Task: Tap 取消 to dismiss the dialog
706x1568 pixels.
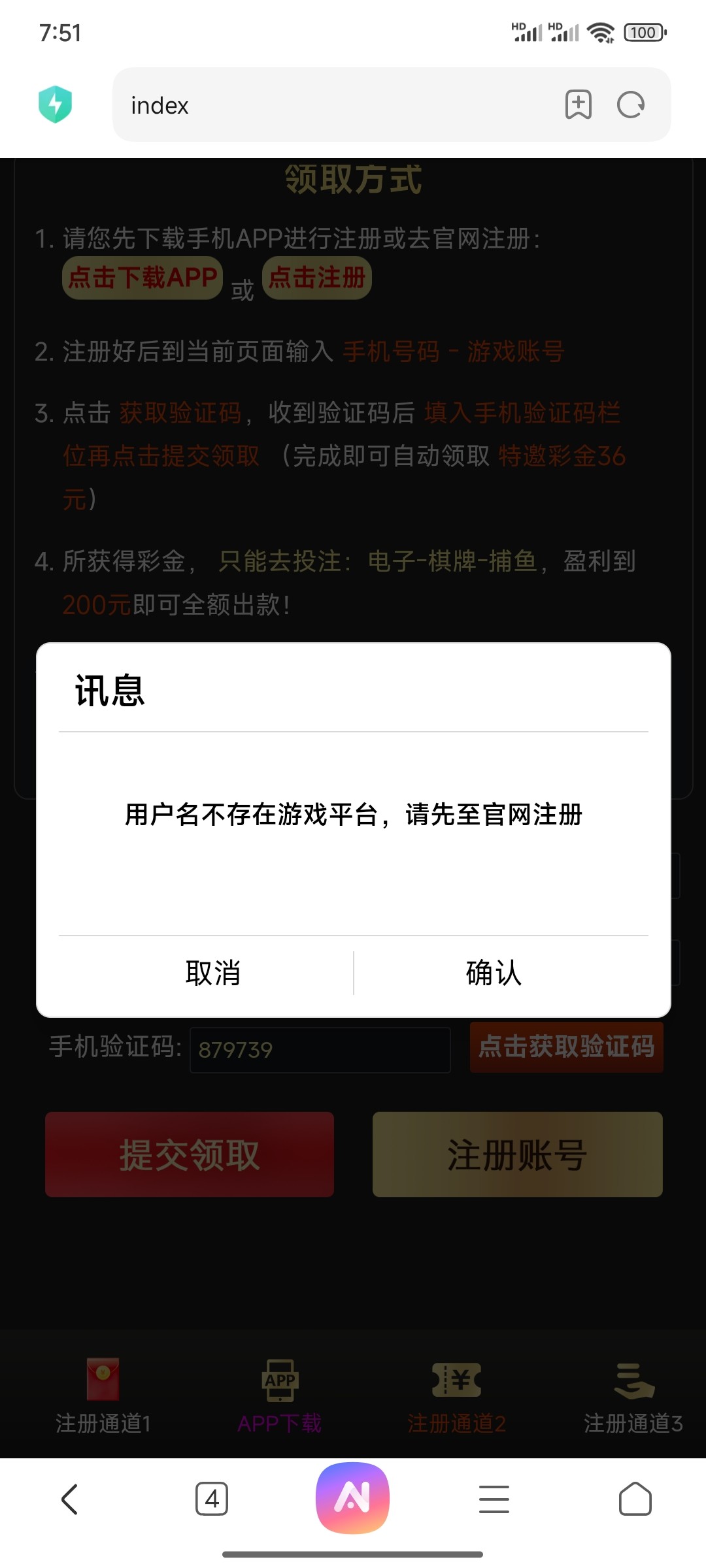Action: tap(213, 973)
